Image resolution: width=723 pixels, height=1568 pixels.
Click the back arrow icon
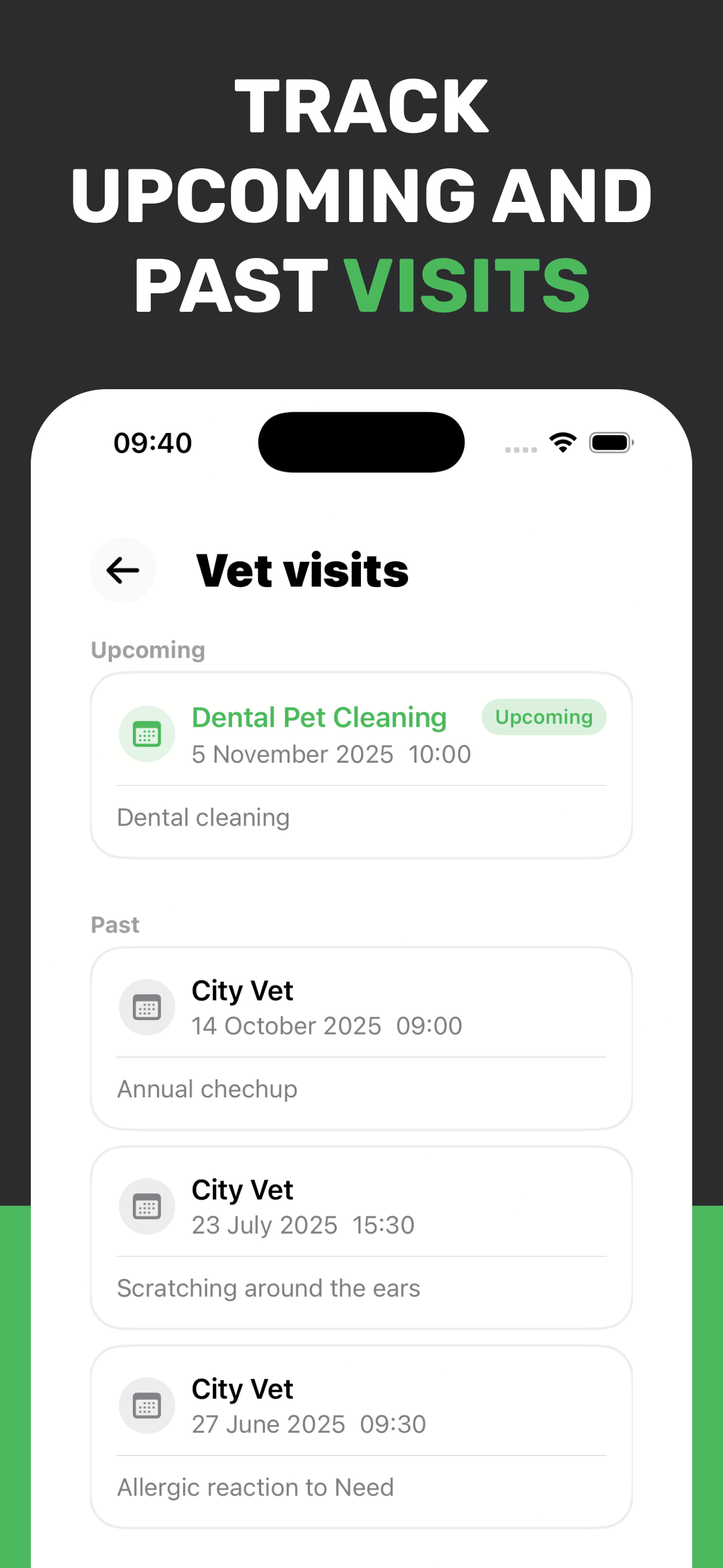click(122, 570)
